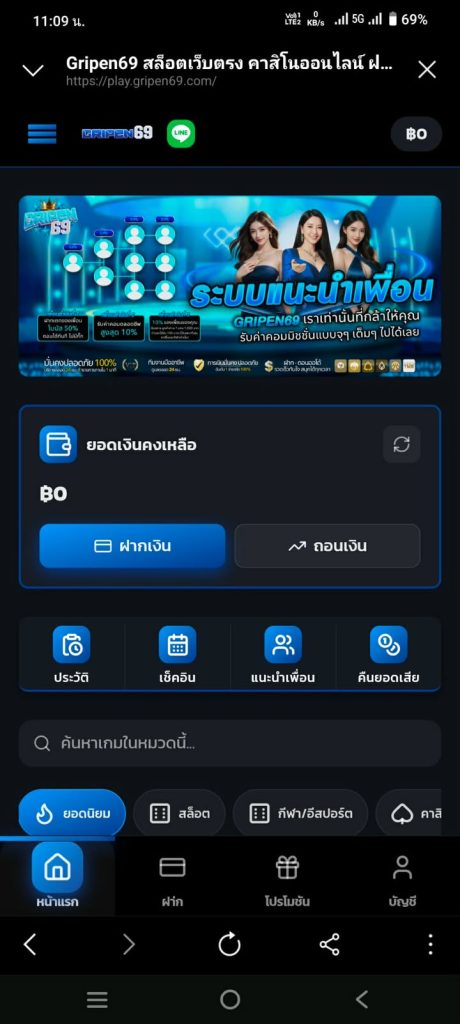The height and width of the screenshot is (1024, 460).
Task: Open the เช็คอิน check-in shortcut
Action: [x=178, y=654]
